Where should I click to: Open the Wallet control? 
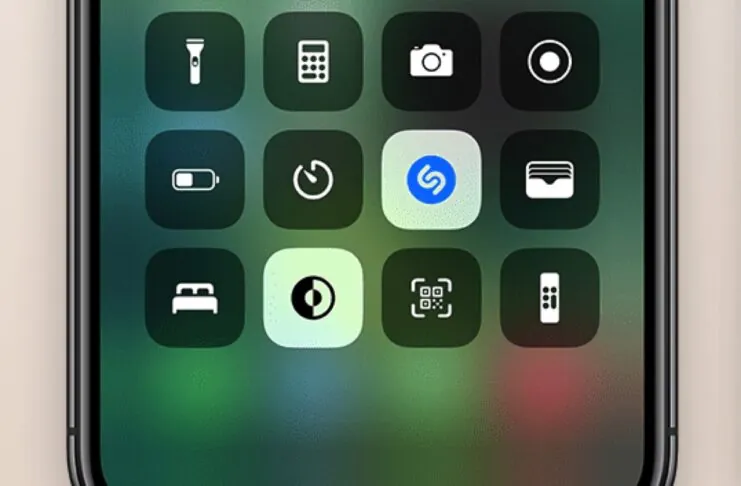[549, 180]
